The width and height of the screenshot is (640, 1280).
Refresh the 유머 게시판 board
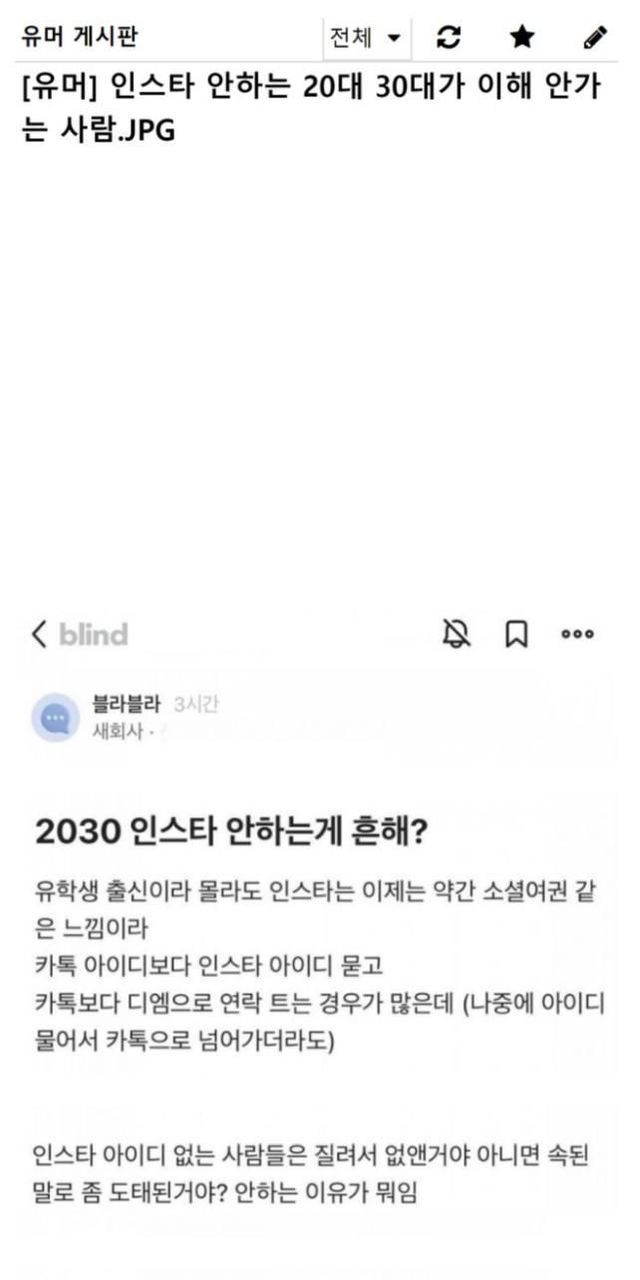pyautogui.click(x=450, y=38)
